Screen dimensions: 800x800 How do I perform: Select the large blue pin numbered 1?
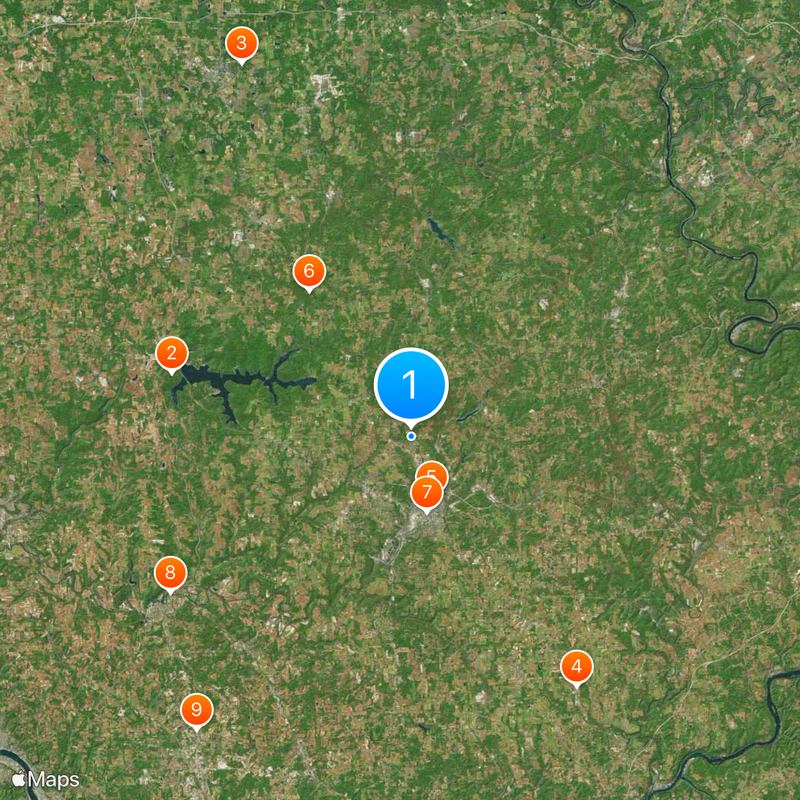coord(410,386)
